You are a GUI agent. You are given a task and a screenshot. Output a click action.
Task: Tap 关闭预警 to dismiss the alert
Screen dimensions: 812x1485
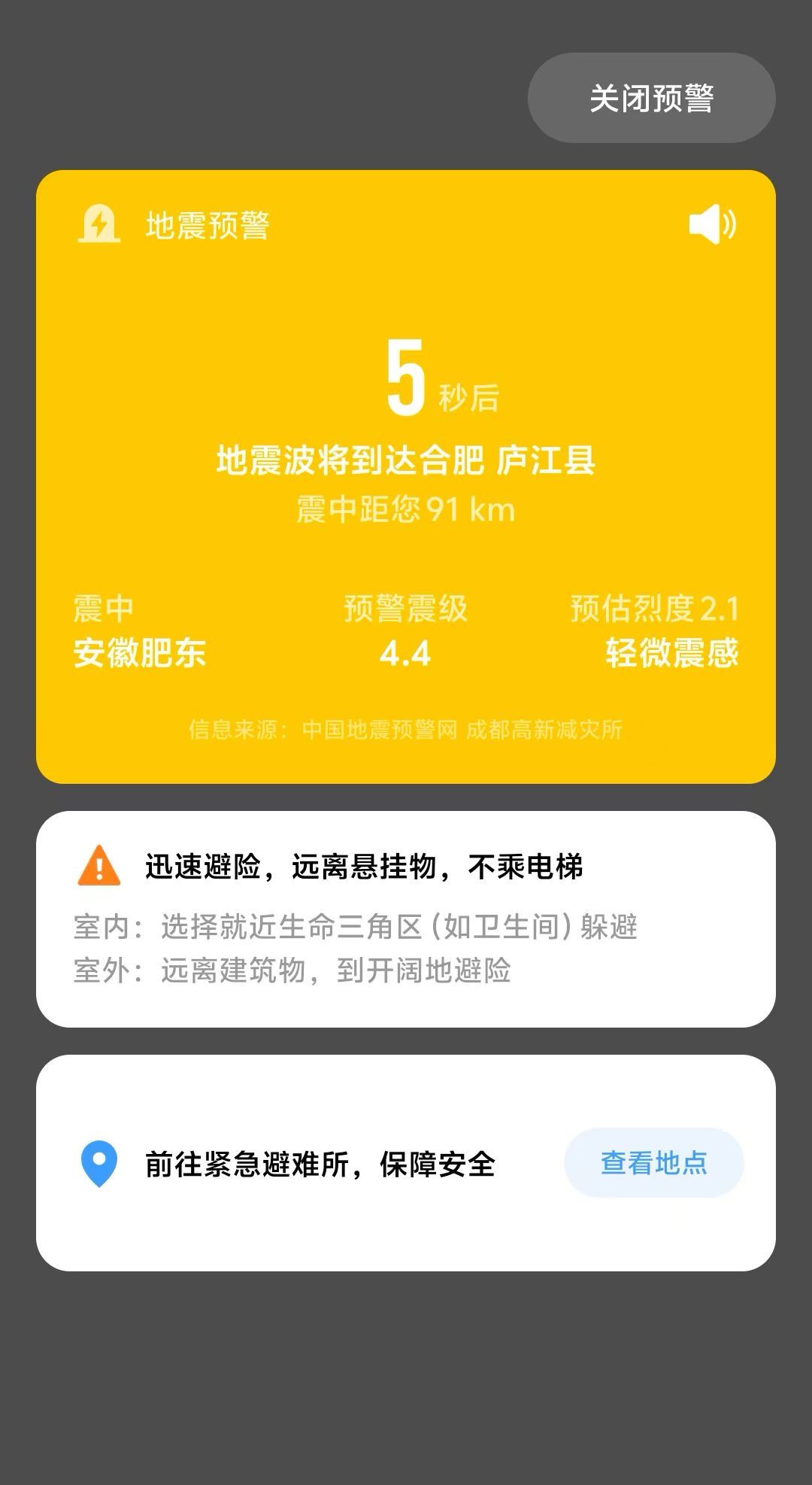pyautogui.click(x=651, y=98)
